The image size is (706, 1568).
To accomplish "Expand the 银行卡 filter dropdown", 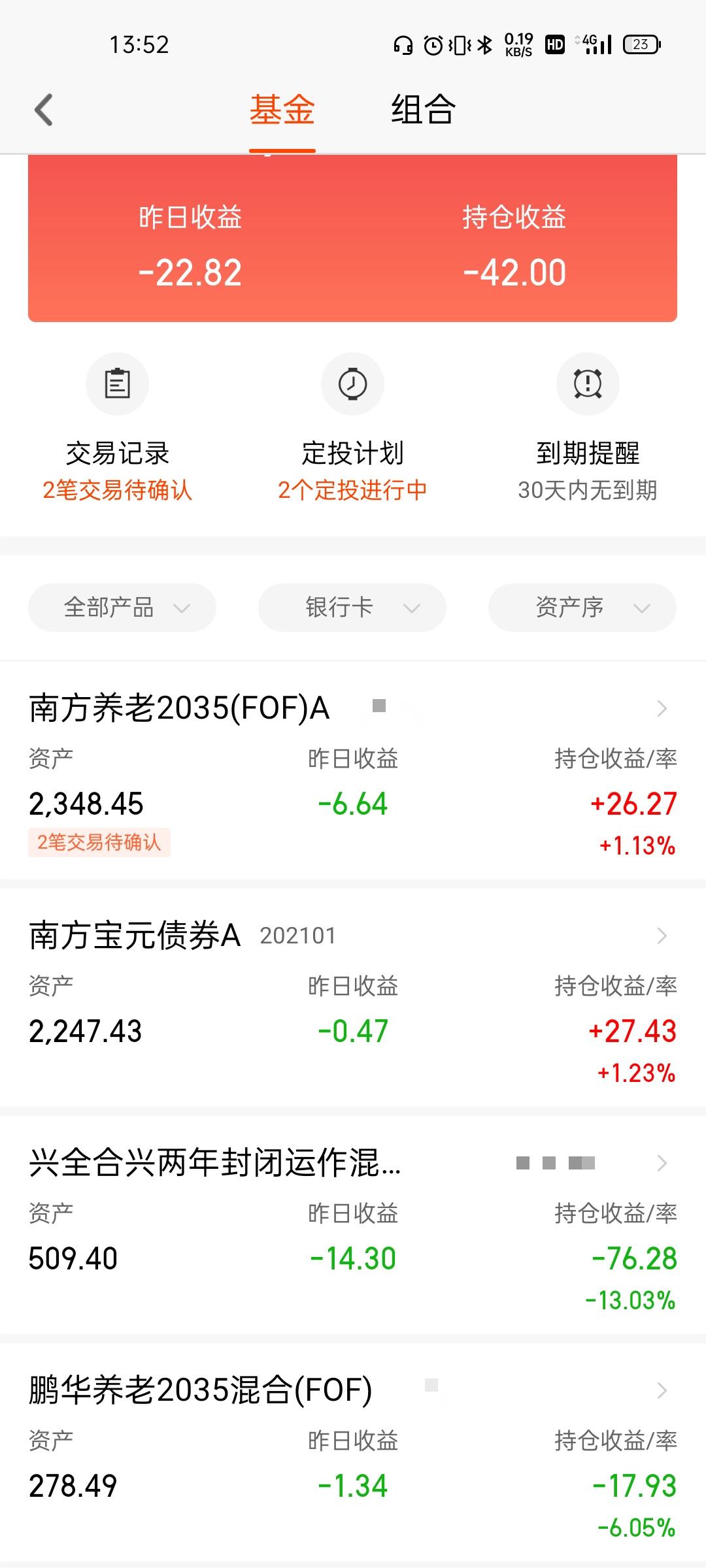I will pos(352,608).
